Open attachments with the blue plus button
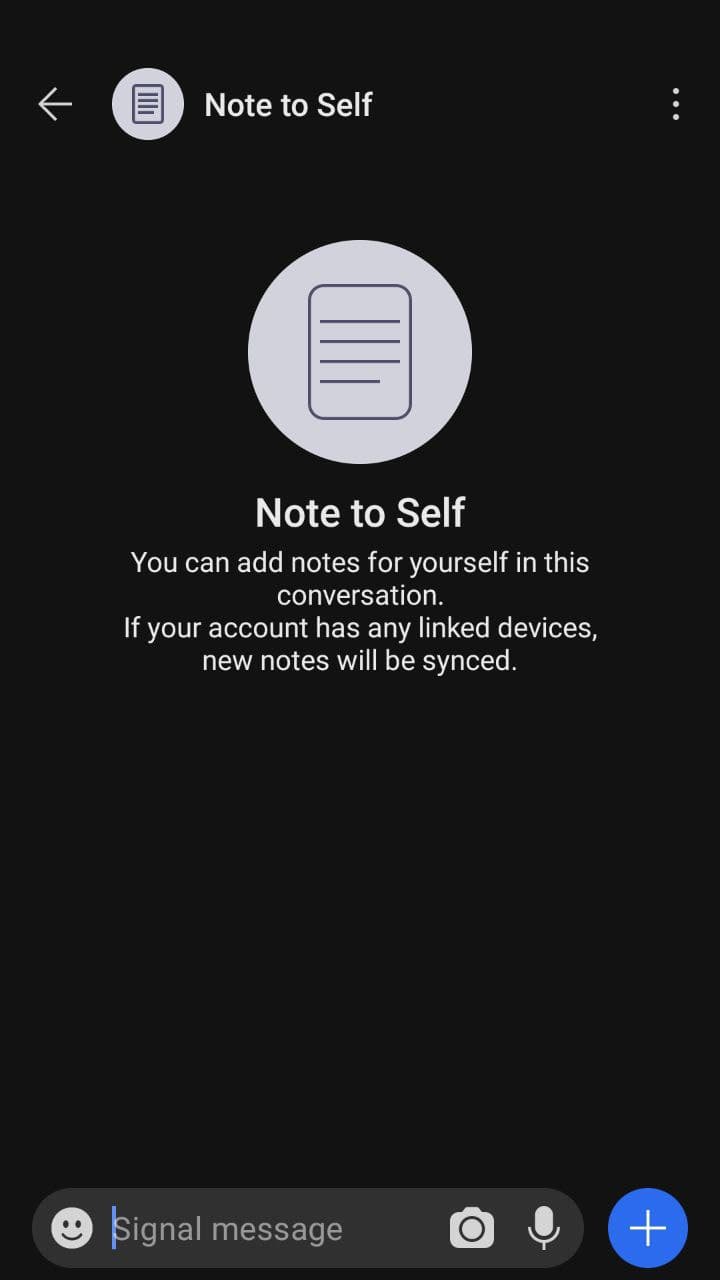 pyautogui.click(x=647, y=1228)
